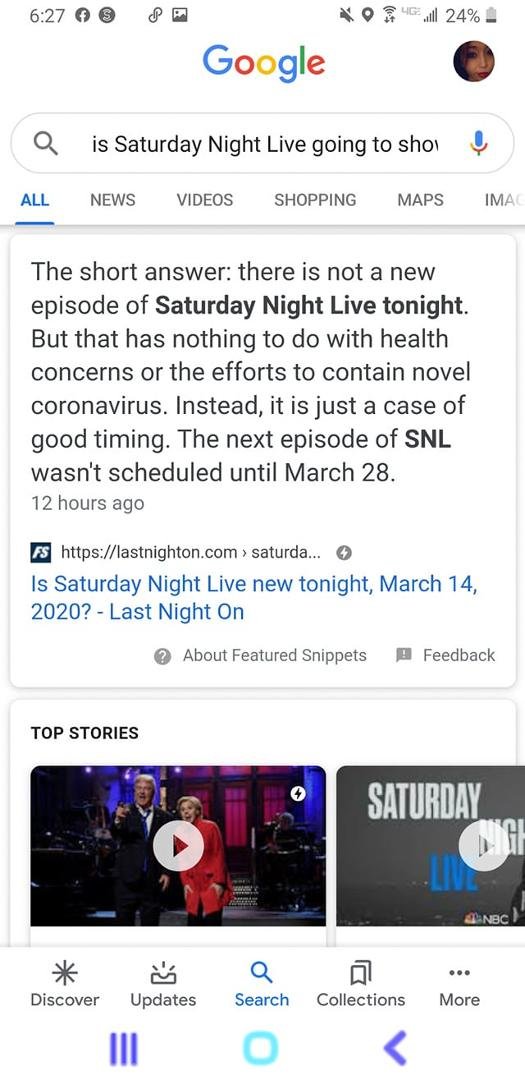Viewport: 525px width, 1080px height.
Task: Switch to the Shopping tab
Action: click(315, 200)
